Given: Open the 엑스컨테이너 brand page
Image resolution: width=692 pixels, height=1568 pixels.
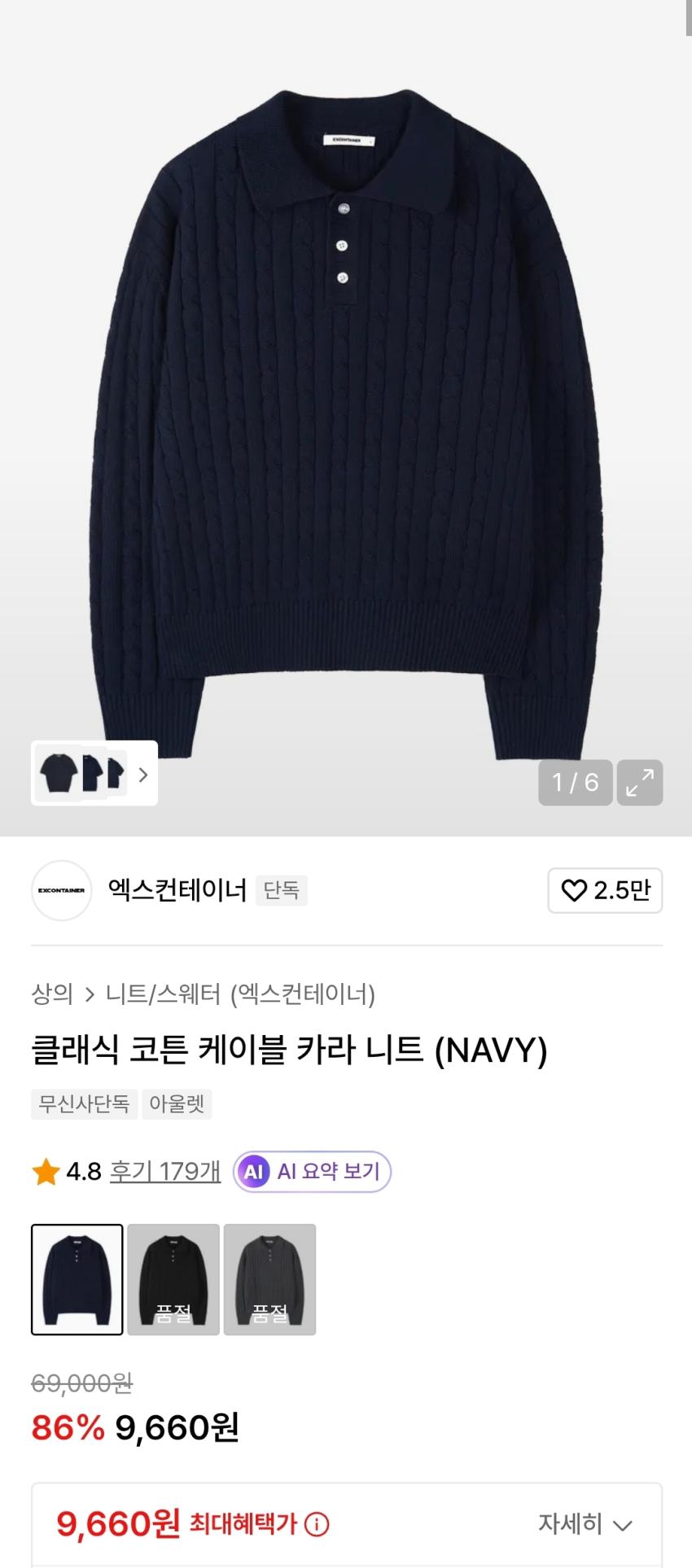Looking at the screenshot, I should click(177, 890).
